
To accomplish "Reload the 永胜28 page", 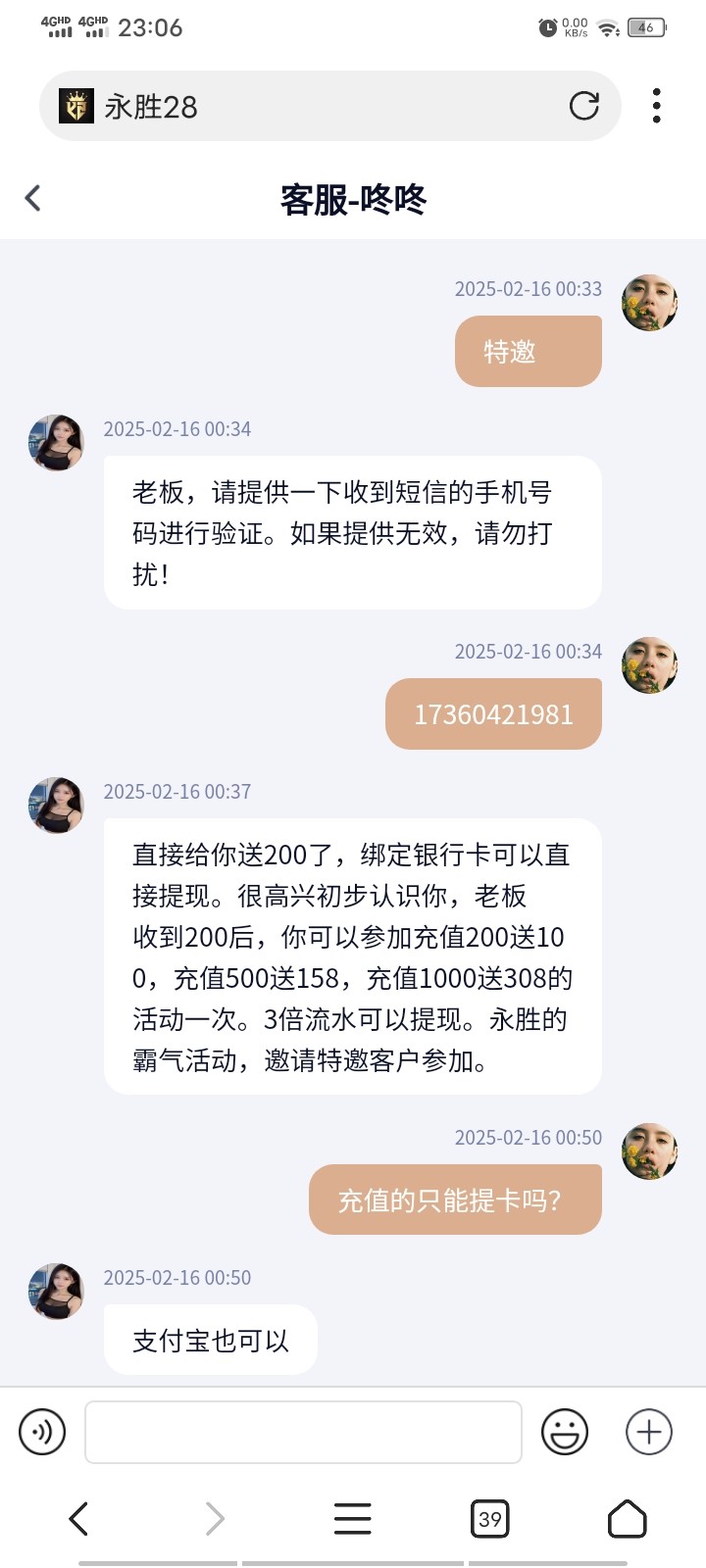I will pos(584,106).
